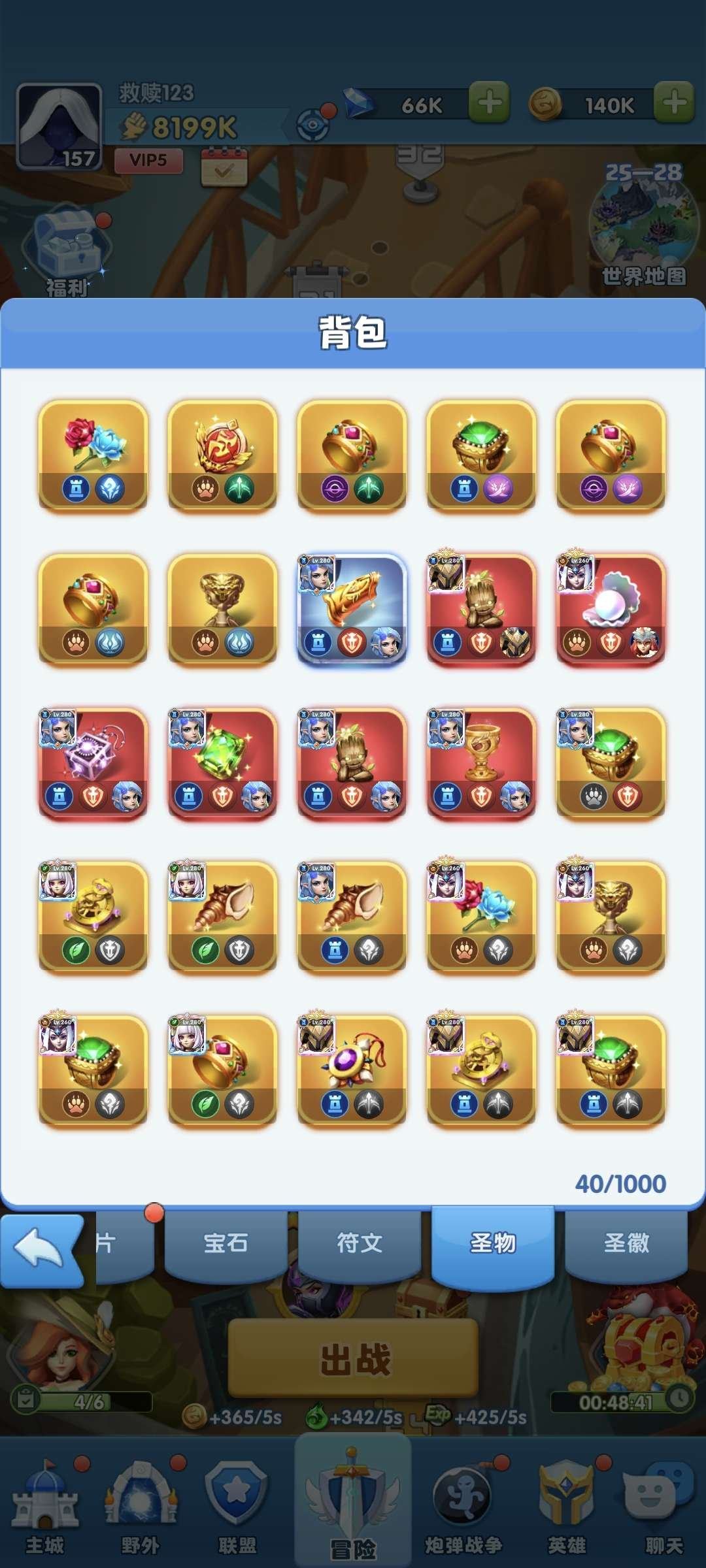Viewport: 706px width, 1568px height.
Task: Open the 圣徽 tab
Action: [626, 1243]
